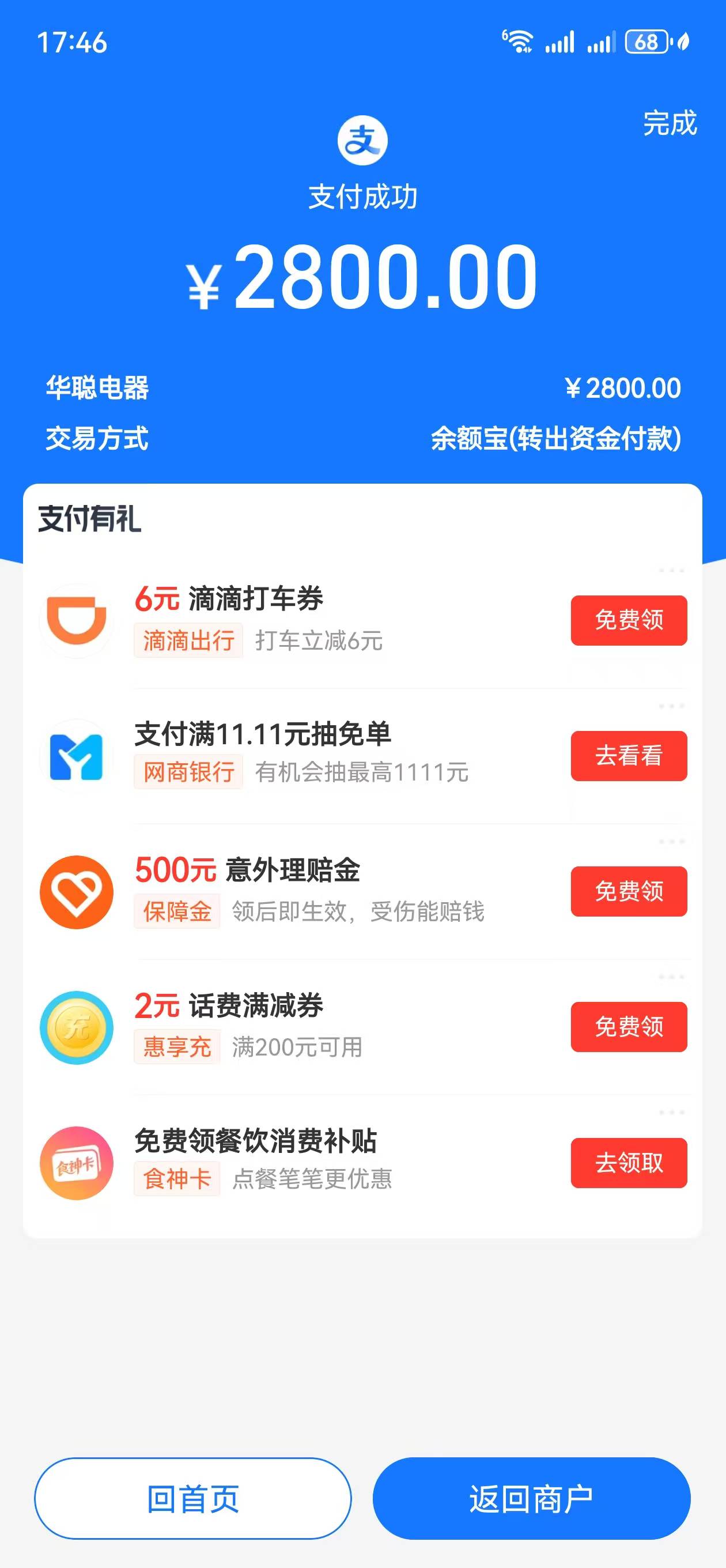
Task: Open the more options dots for 免费领餐饮消费补贴
Action: pyautogui.click(x=671, y=1113)
